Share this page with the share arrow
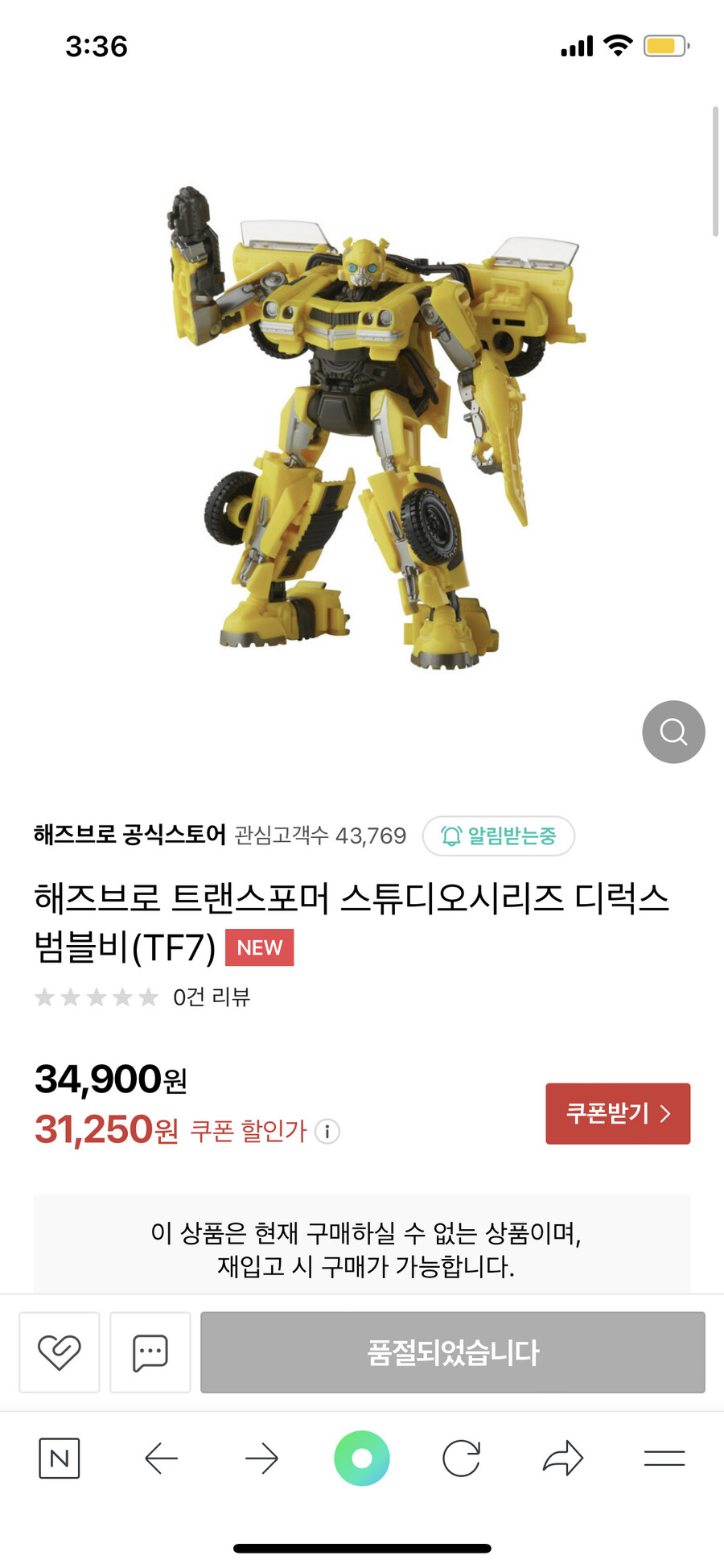 [562, 1458]
